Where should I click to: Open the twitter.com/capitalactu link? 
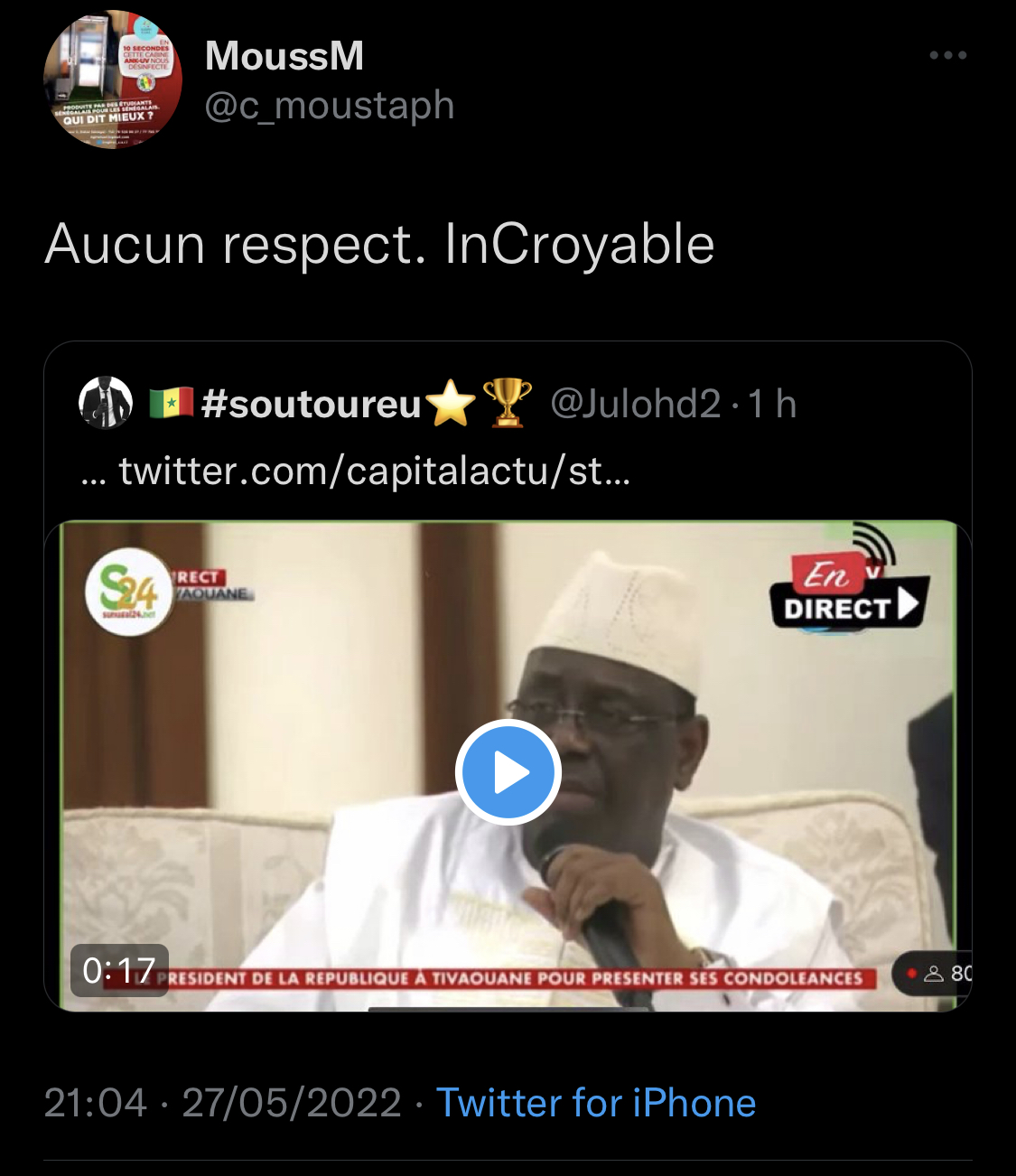click(374, 471)
